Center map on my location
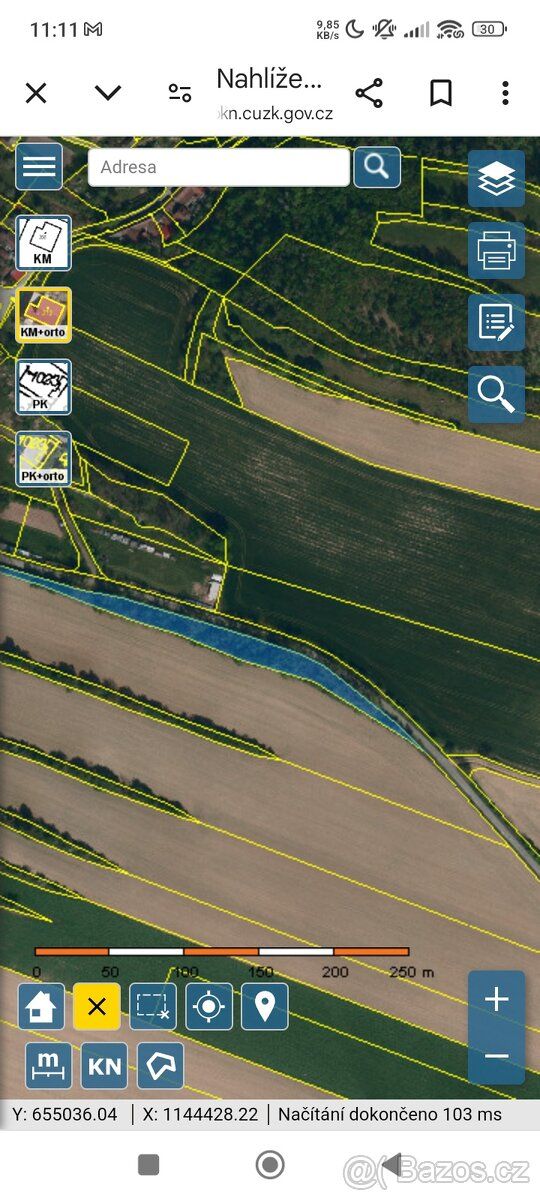The image size is (540, 1200). [209, 1007]
